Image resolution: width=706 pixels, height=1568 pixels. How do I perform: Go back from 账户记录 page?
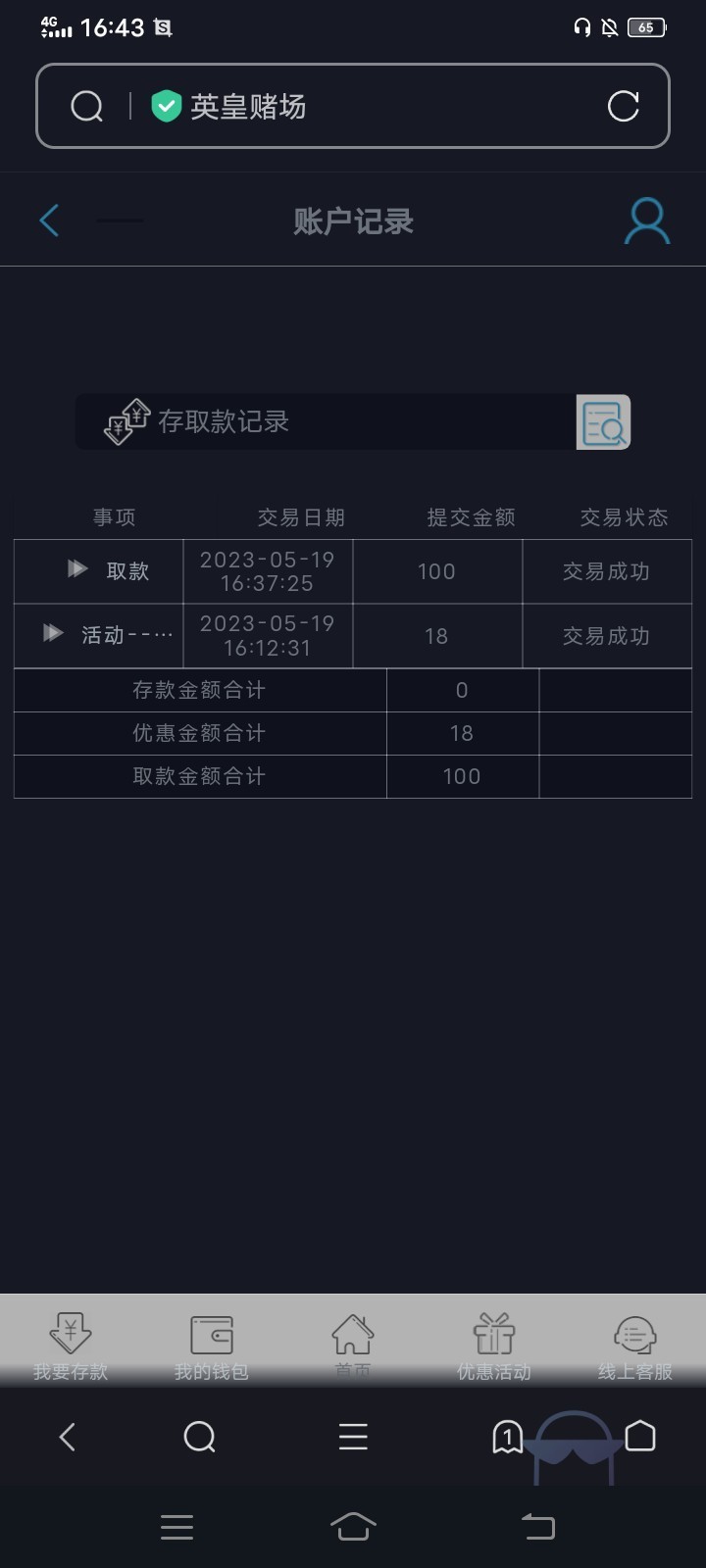(x=50, y=220)
